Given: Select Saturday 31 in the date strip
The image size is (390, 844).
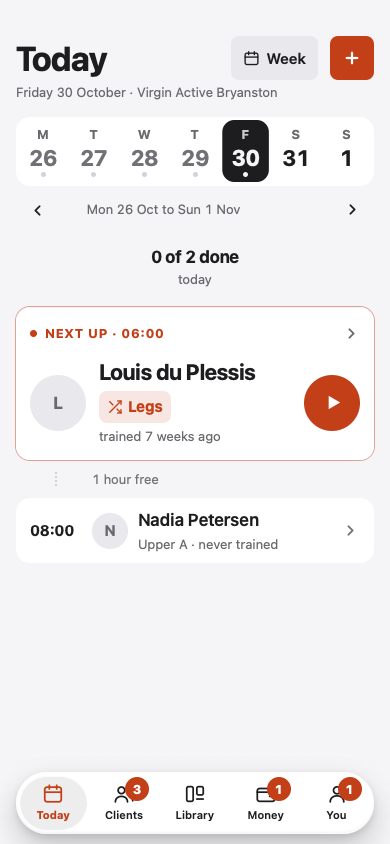Looking at the screenshot, I should click(296, 151).
